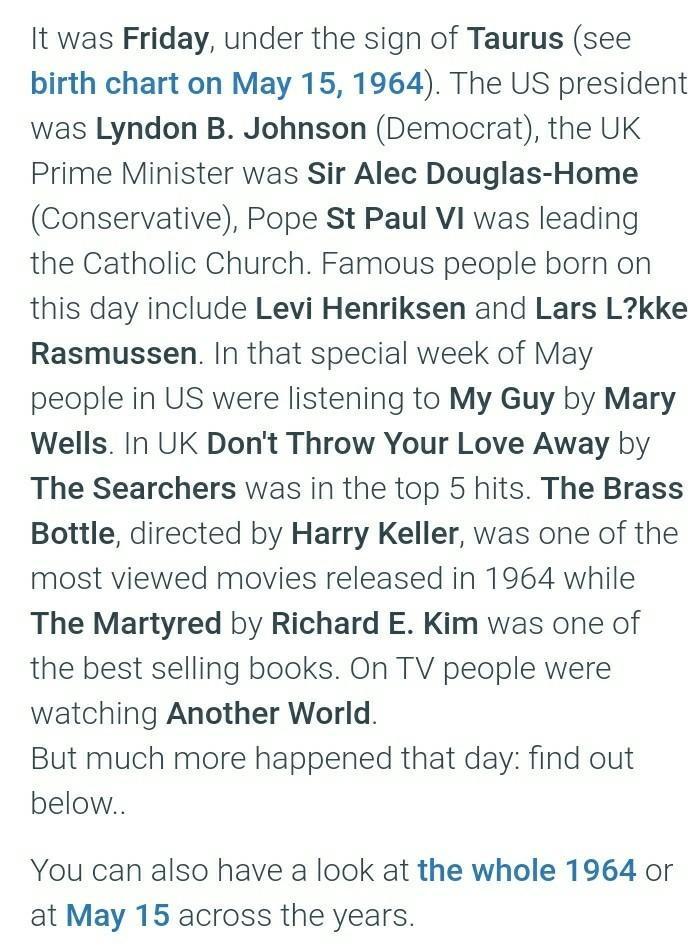Viewport: 700px width, 949px height.
Task: Open the birth chart on May 15, 1964 link
Action: tap(226, 83)
